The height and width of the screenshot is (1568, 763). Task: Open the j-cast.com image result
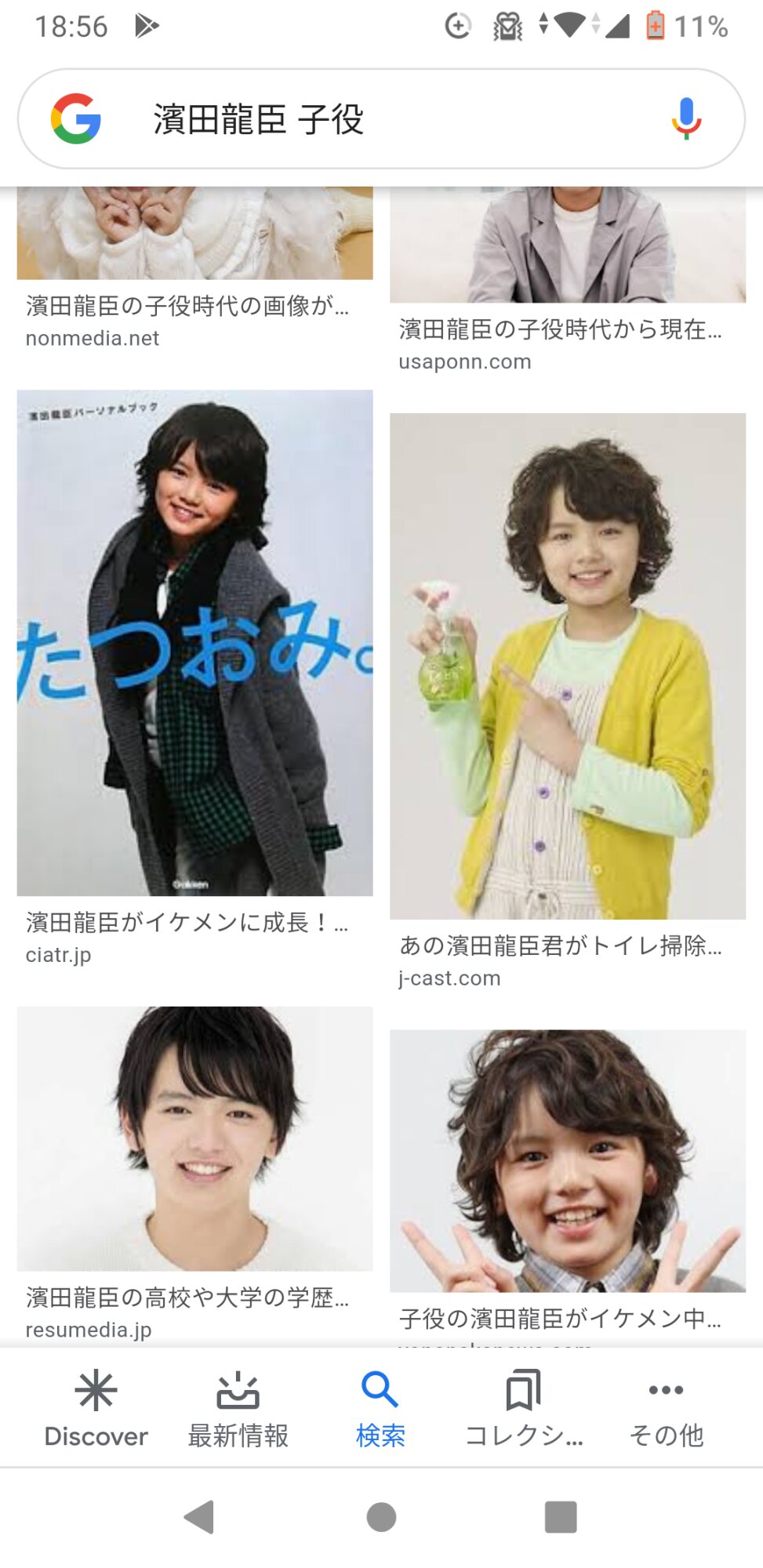pyautogui.click(x=567, y=666)
